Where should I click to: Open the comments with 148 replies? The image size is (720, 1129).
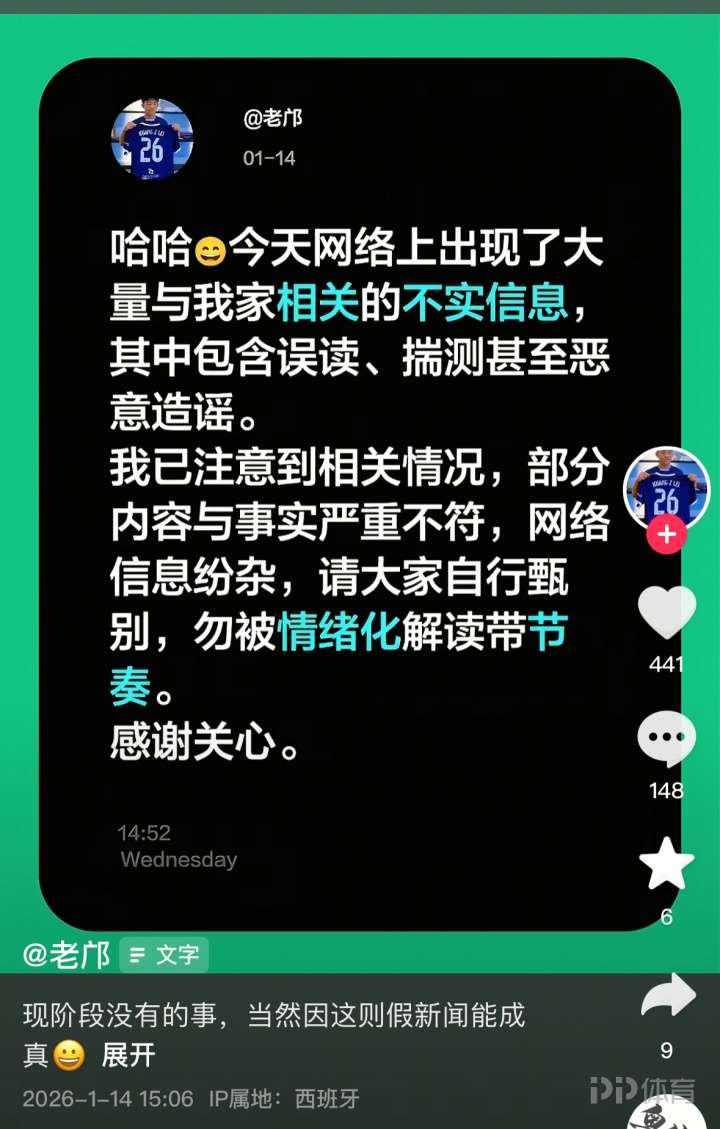(x=666, y=740)
